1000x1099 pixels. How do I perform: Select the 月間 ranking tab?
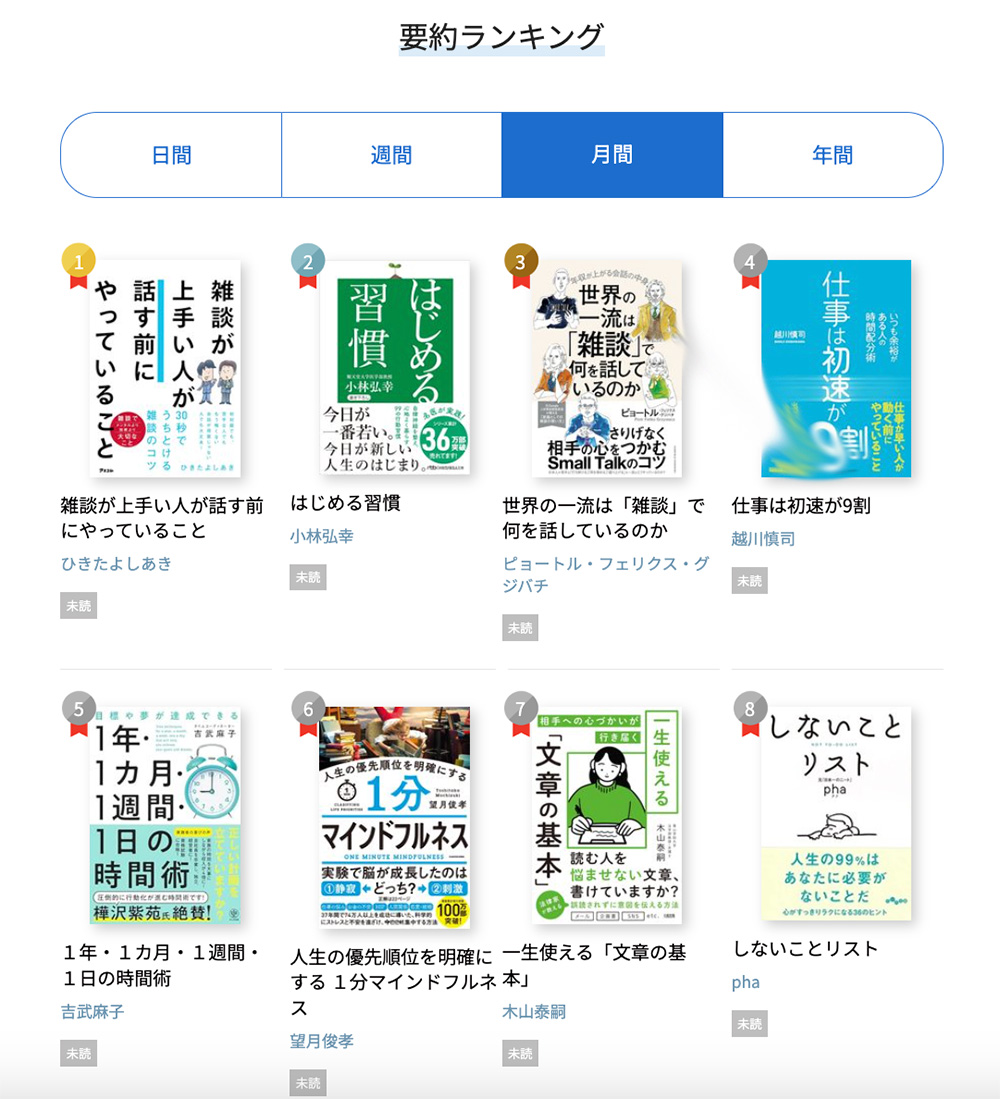click(x=612, y=155)
